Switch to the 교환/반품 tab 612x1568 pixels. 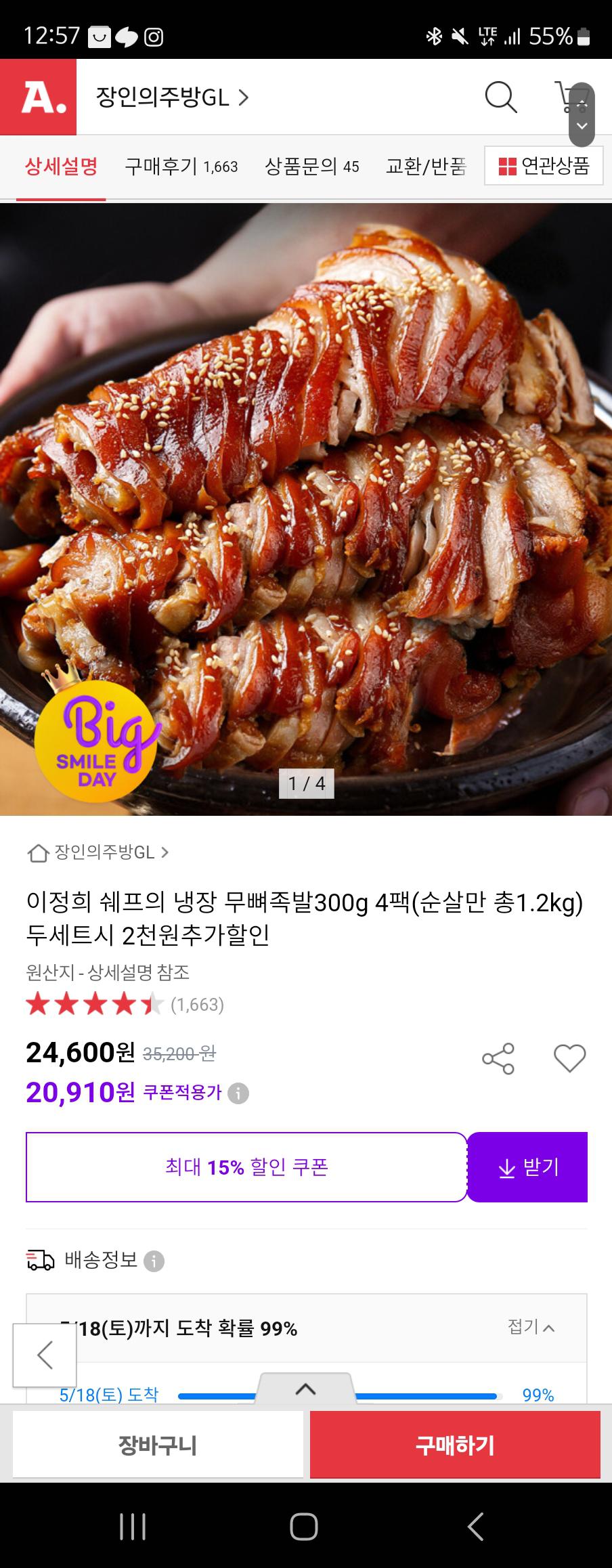coord(426,167)
